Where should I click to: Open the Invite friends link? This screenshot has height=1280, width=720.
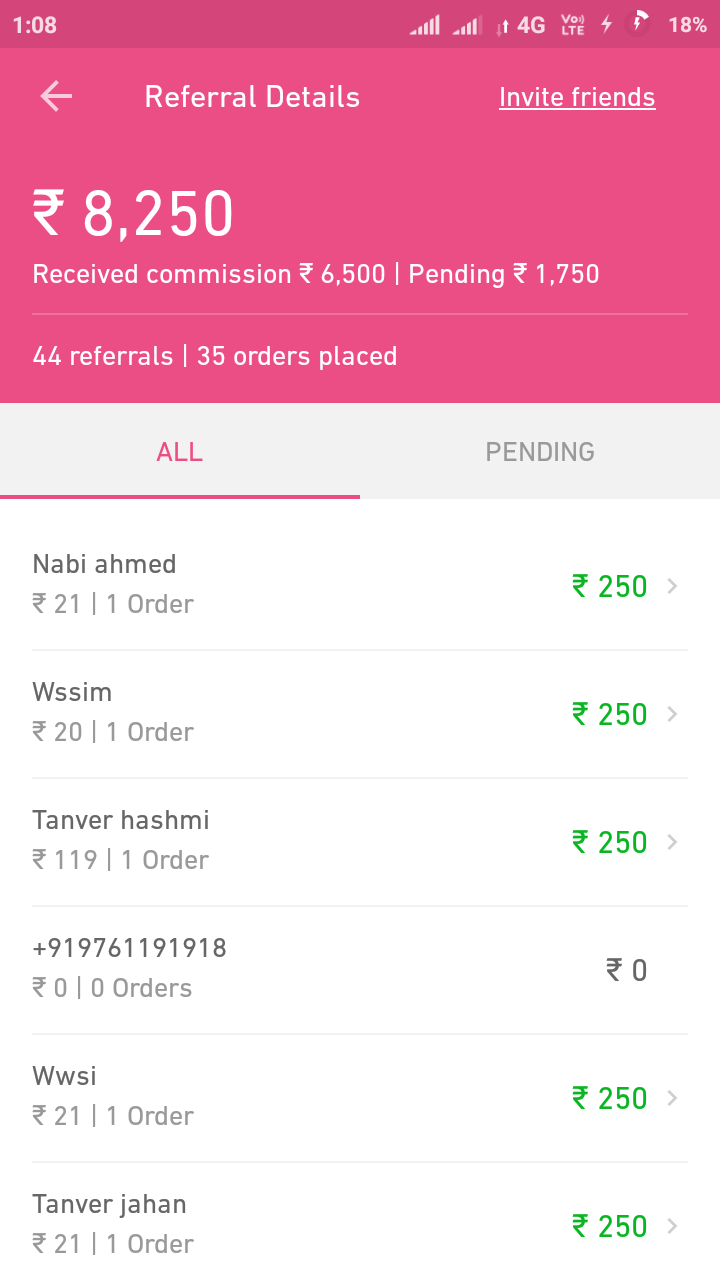[x=577, y=96]
